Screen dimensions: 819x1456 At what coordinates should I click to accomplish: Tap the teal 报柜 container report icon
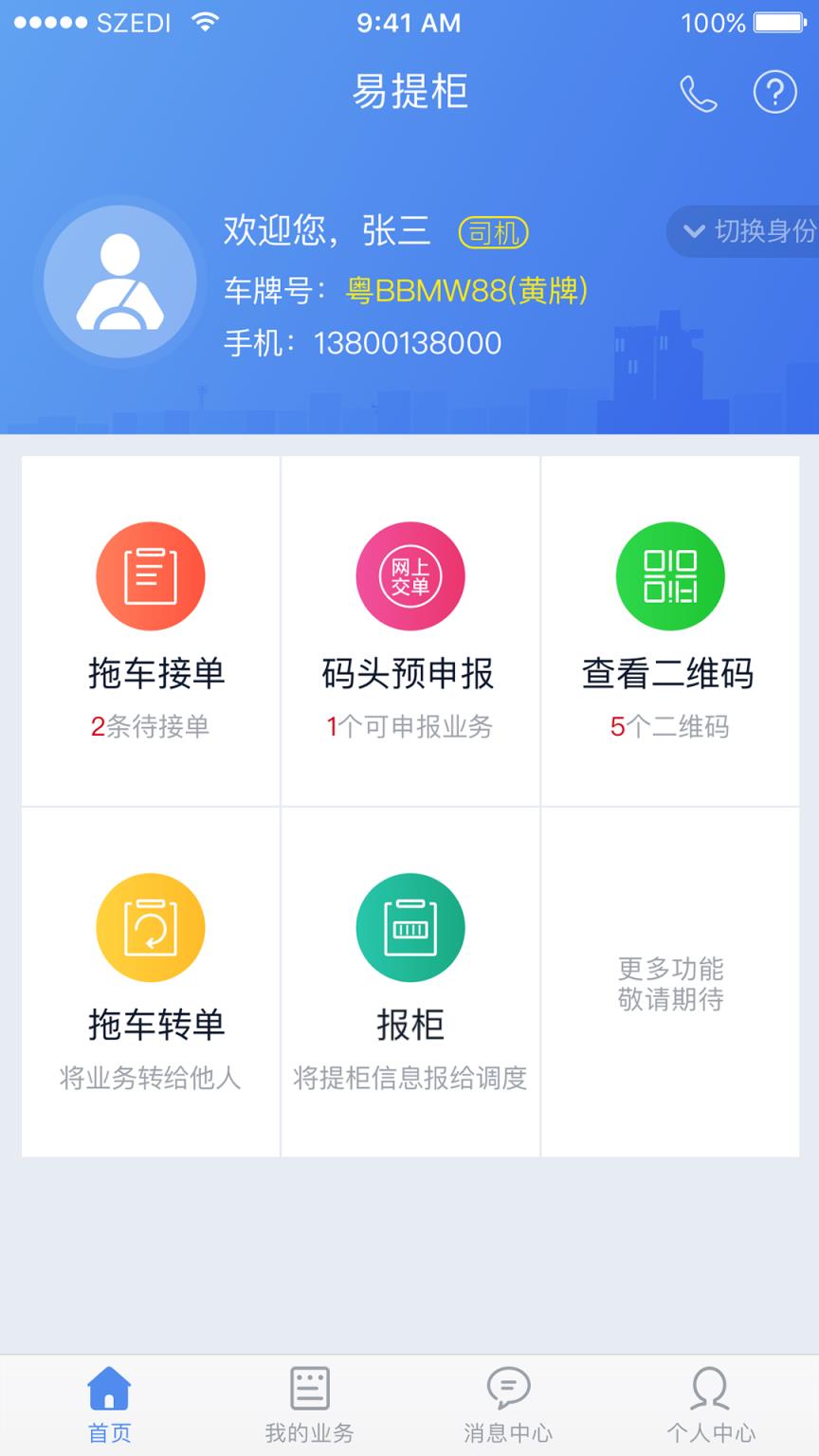coord(409,927)
